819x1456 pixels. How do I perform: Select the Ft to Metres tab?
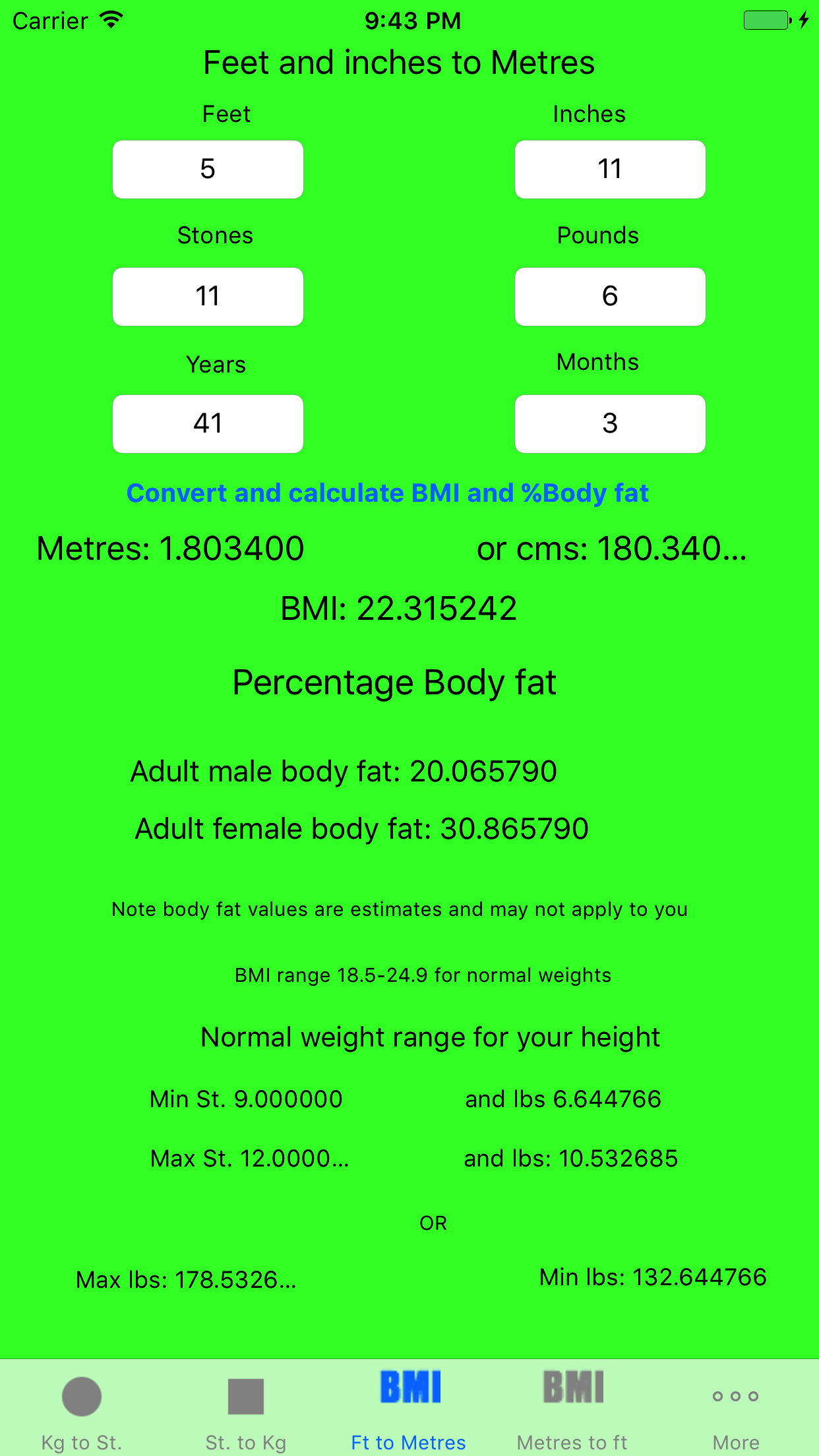(x=409, y=1409)
